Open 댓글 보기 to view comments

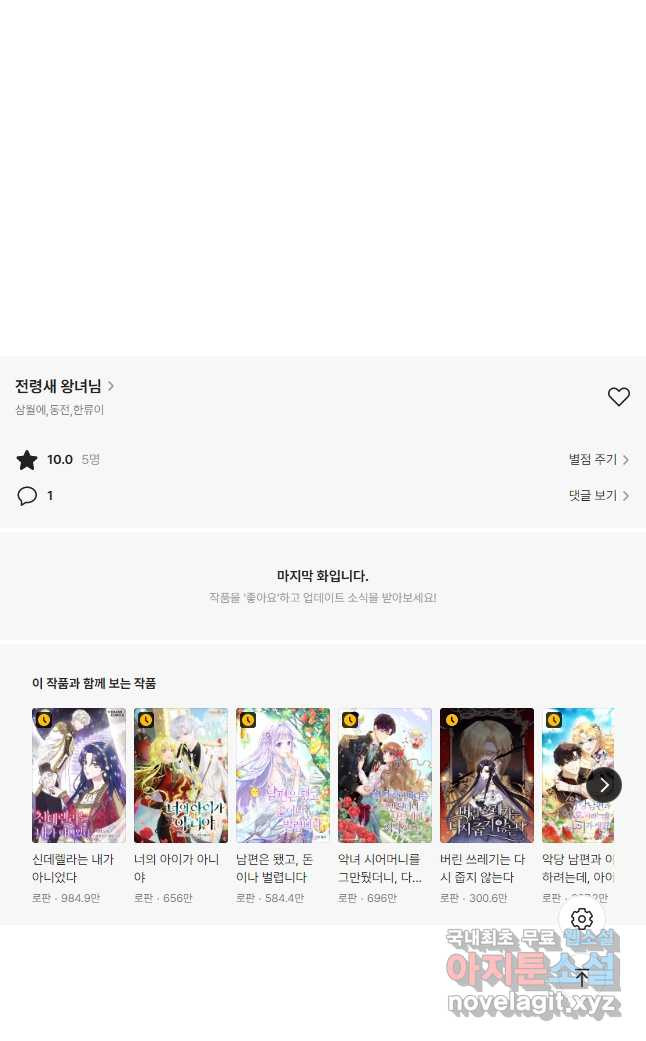pyautogui.click(x=598, y=495)
